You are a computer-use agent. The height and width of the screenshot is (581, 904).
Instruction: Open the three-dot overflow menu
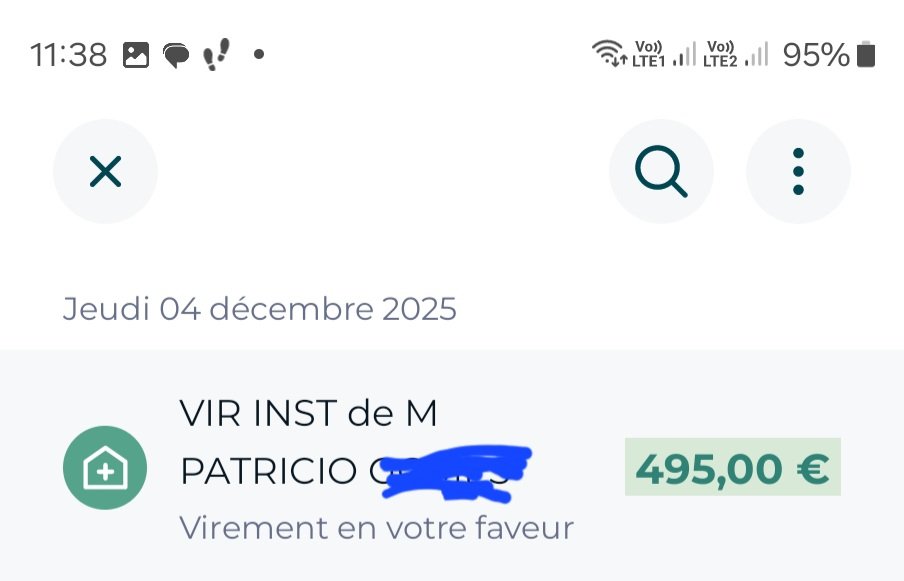[x=798, y=172]
